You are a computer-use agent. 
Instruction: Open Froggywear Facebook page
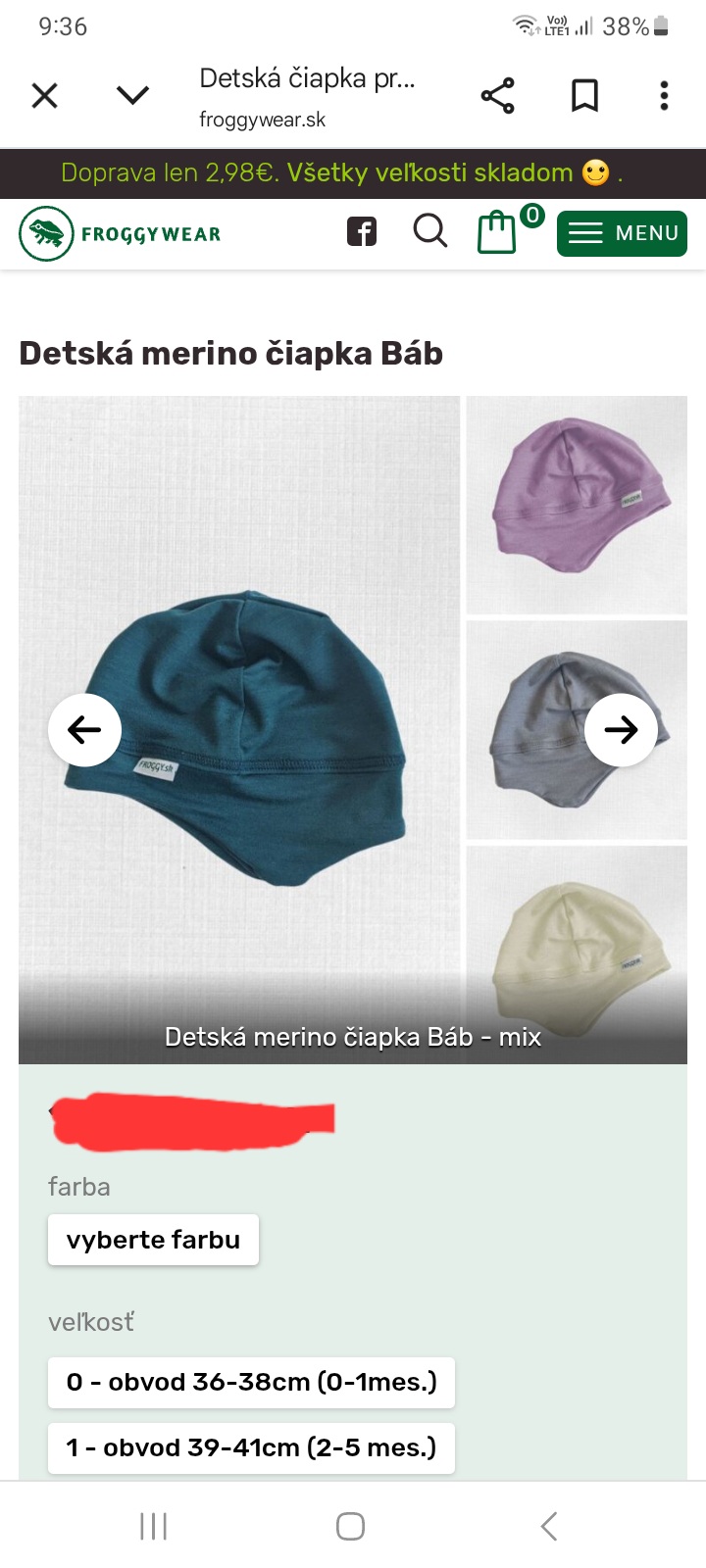click(362, 232)
